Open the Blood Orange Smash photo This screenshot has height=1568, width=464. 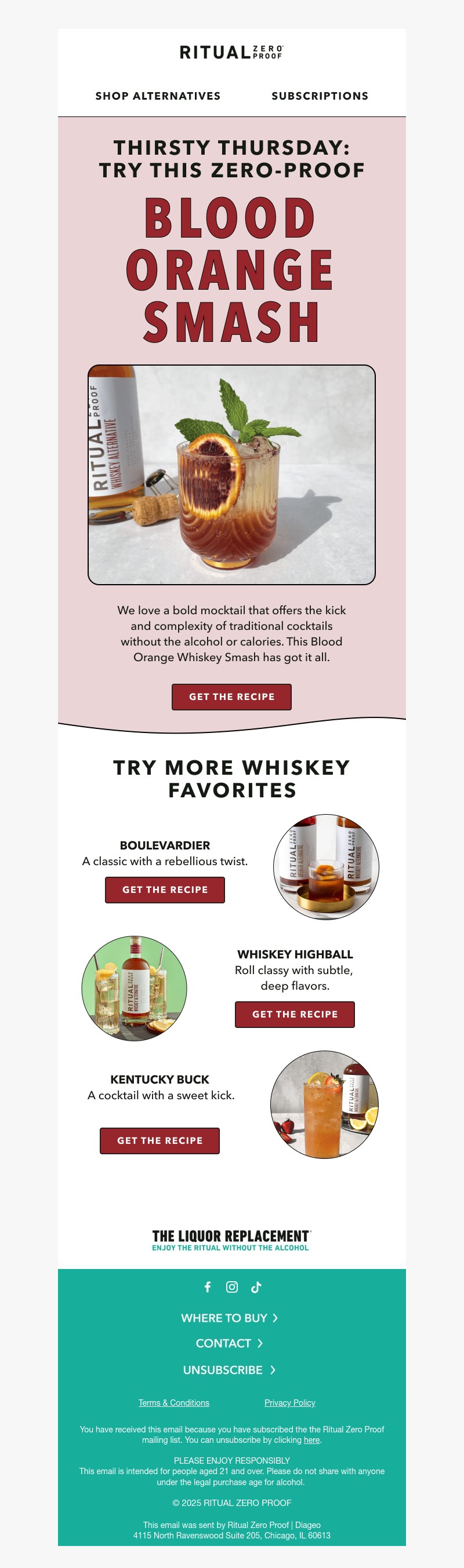[x=231, y=475]
